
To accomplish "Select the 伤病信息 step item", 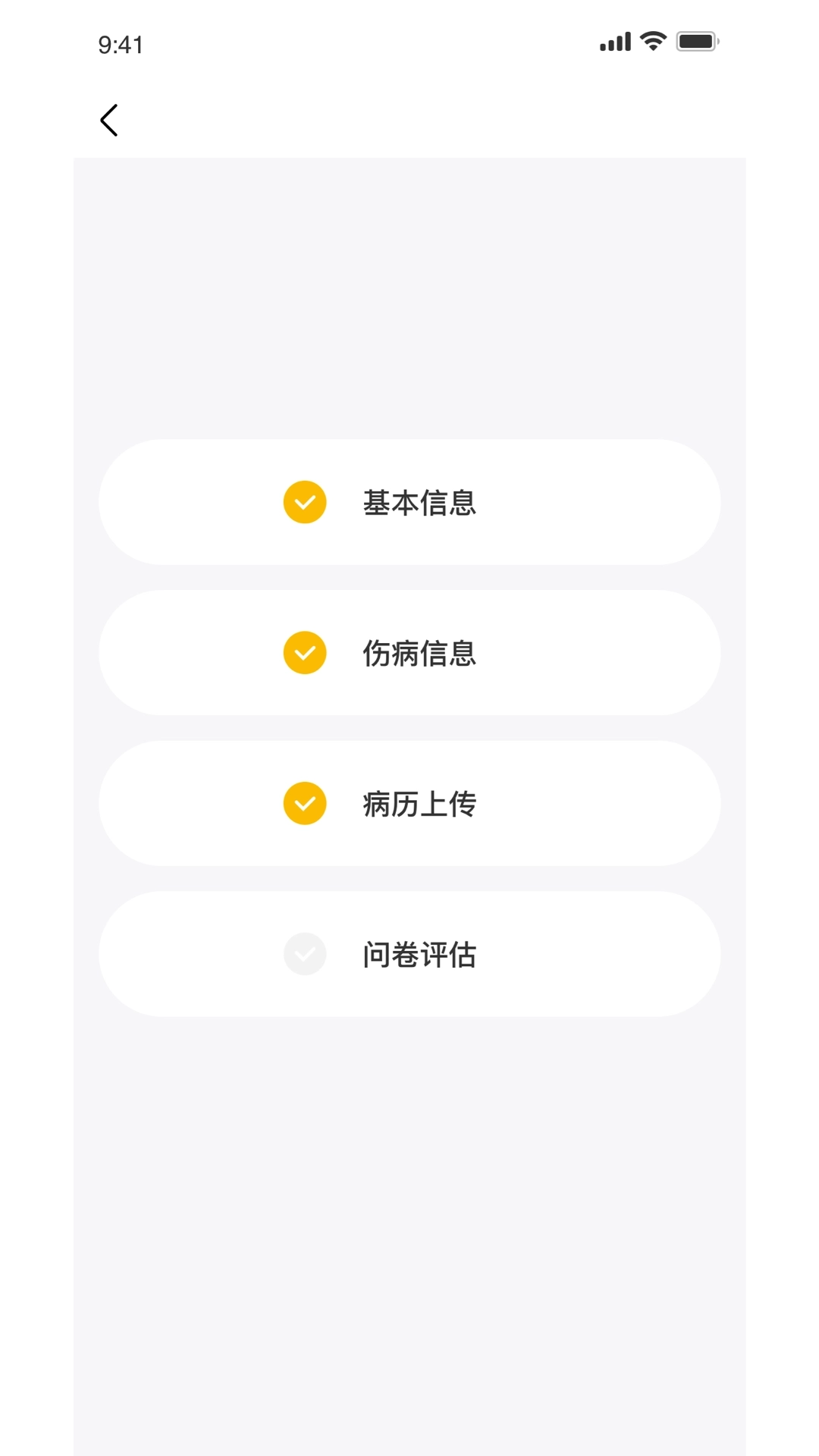I will [x=409, y=651].
